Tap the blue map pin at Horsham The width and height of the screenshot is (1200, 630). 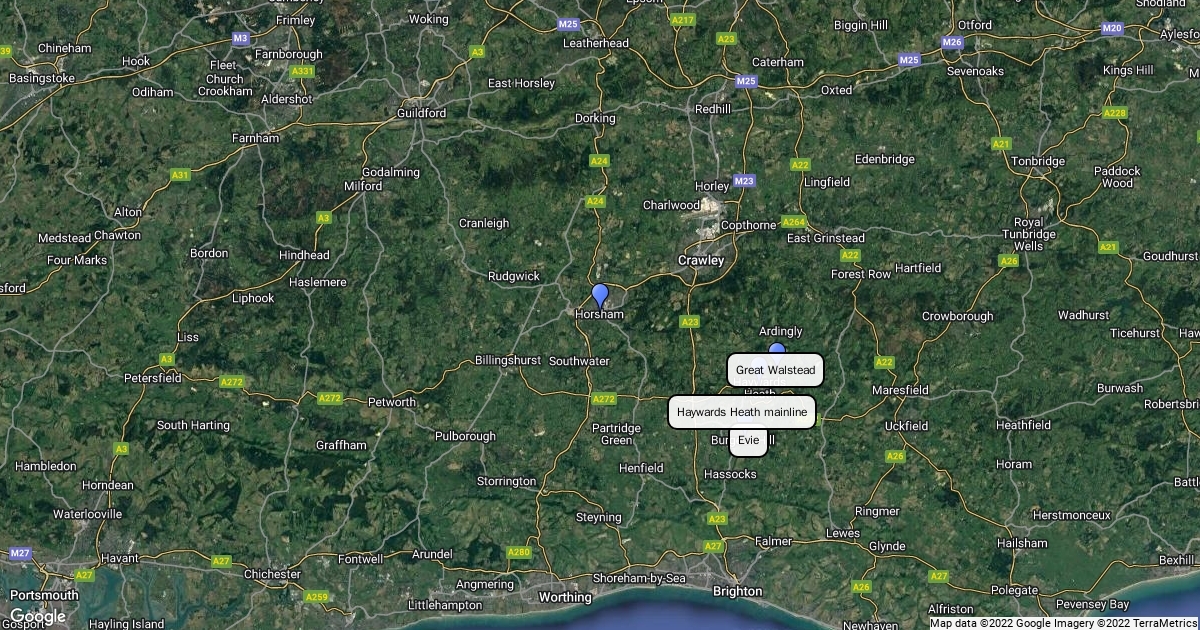[600, 296]
